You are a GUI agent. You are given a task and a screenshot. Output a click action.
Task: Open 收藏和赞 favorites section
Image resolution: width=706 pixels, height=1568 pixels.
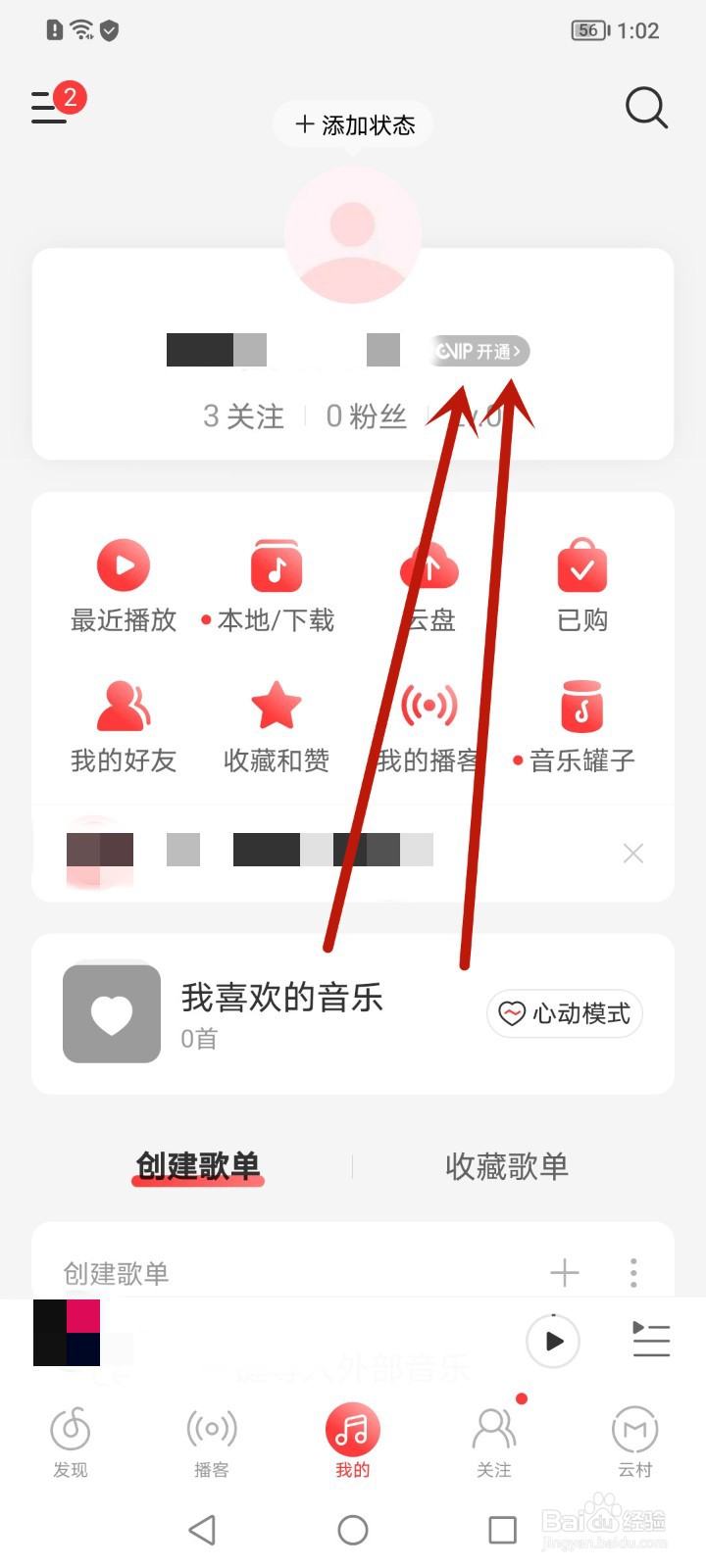pyautogui.click(x=277, y=725)
